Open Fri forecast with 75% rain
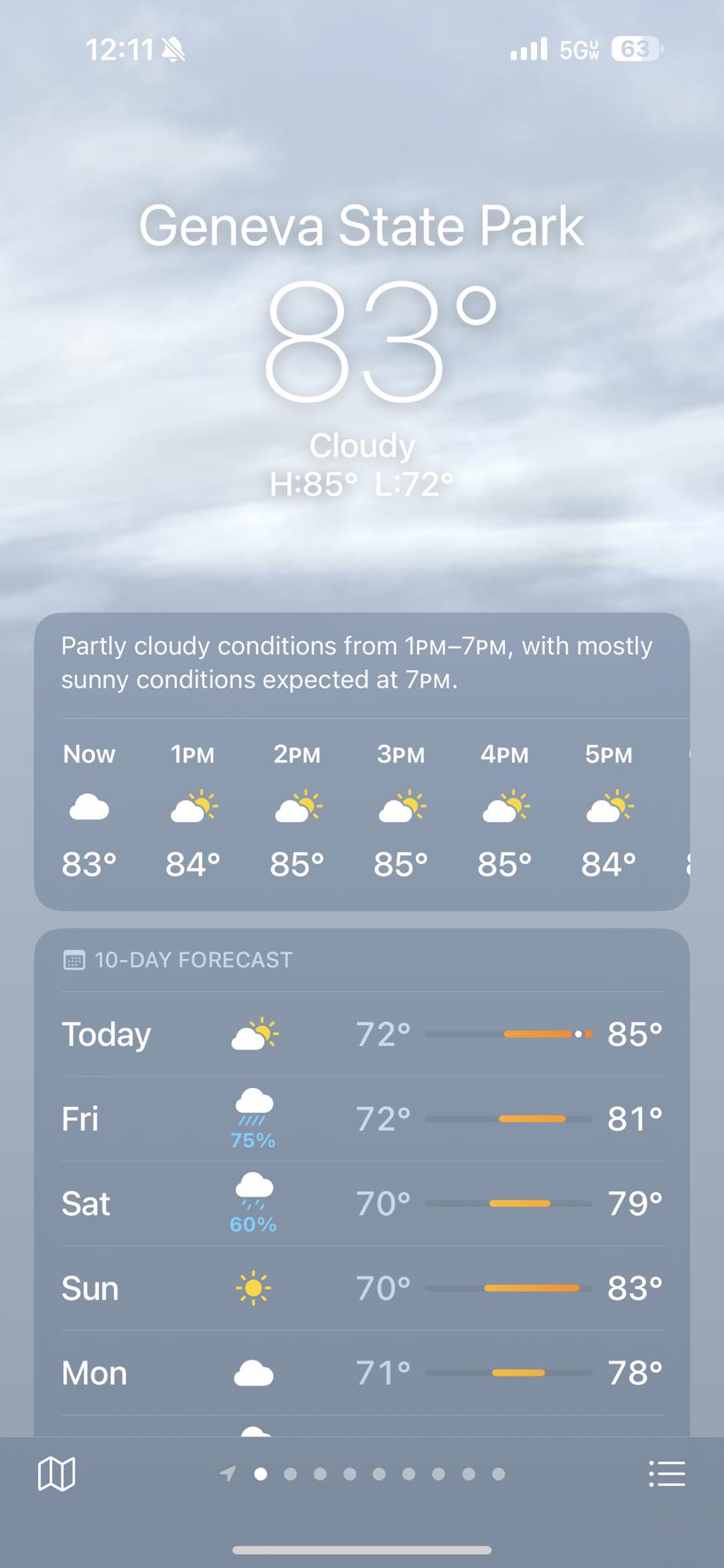 pos(362,1119)
